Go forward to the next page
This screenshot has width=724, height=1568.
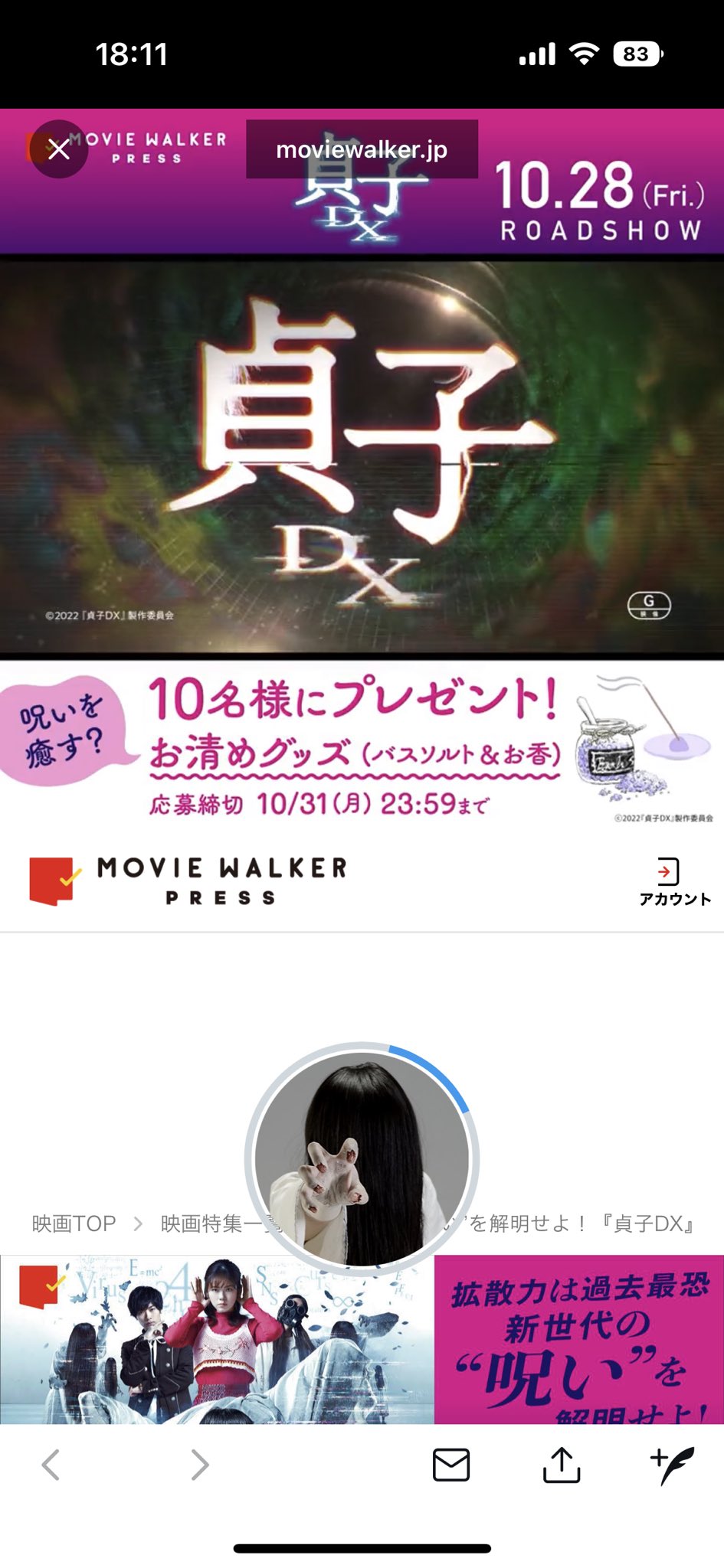pyautogui.click(x=200, y=1465)
